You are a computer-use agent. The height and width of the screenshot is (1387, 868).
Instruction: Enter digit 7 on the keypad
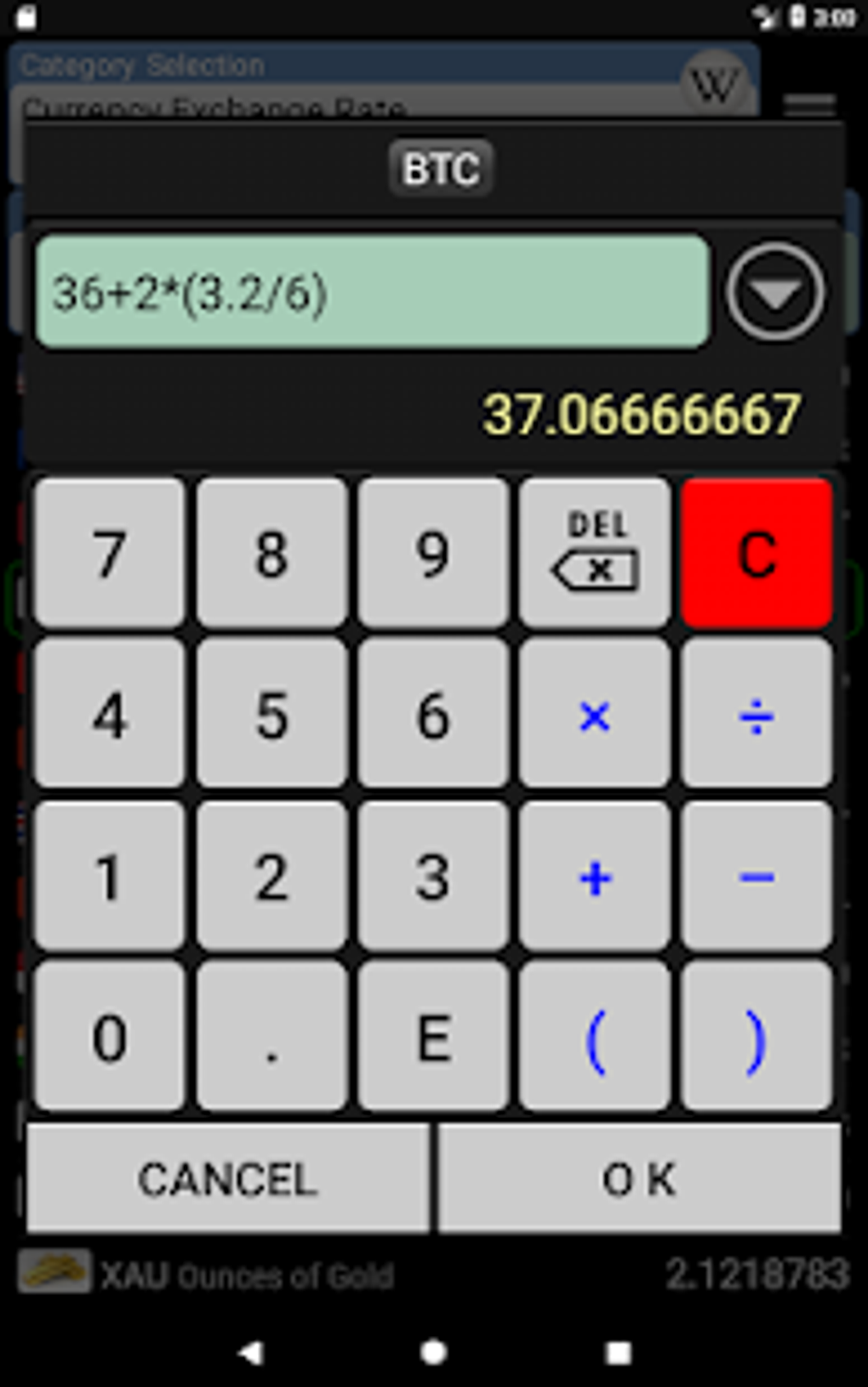point(110,553)
